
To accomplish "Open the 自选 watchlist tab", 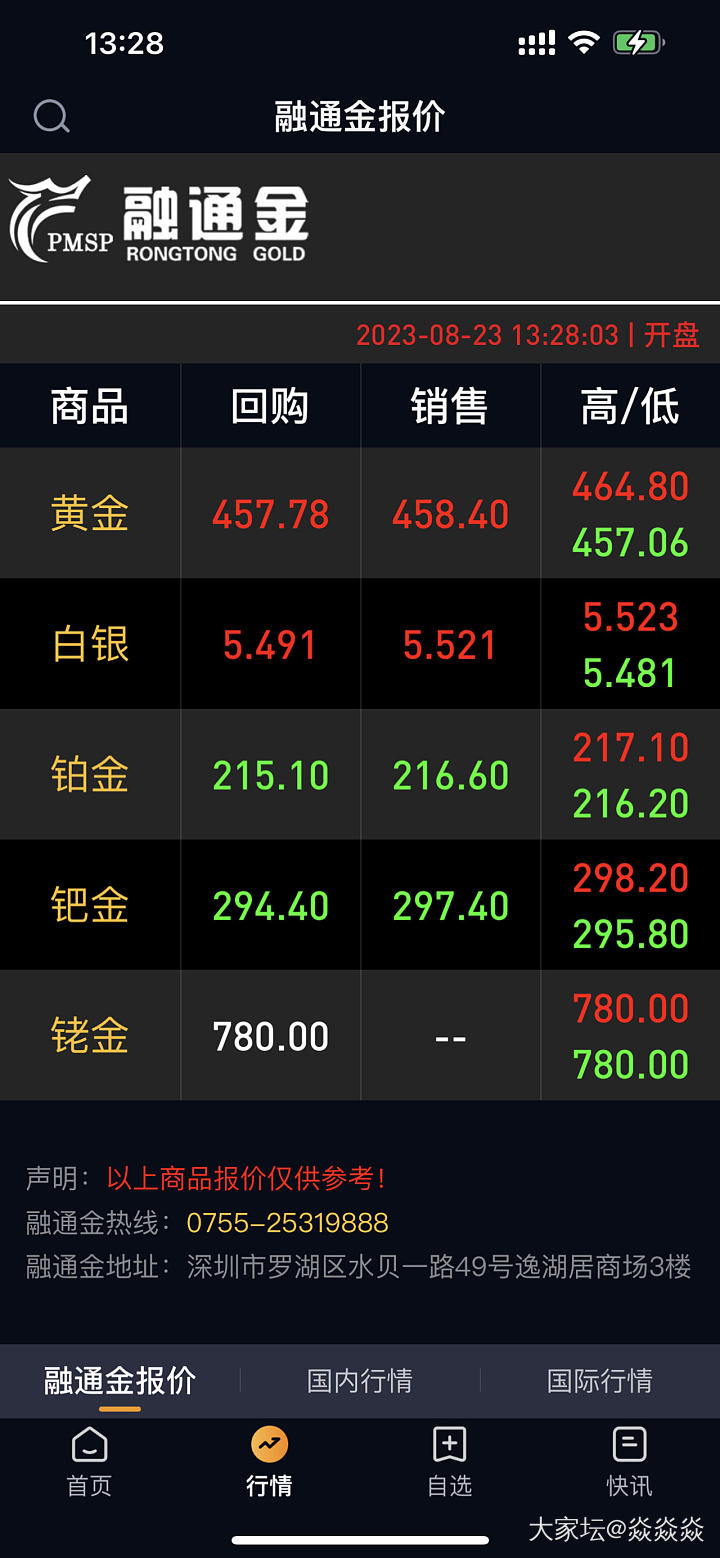I will coord(449,1461).
